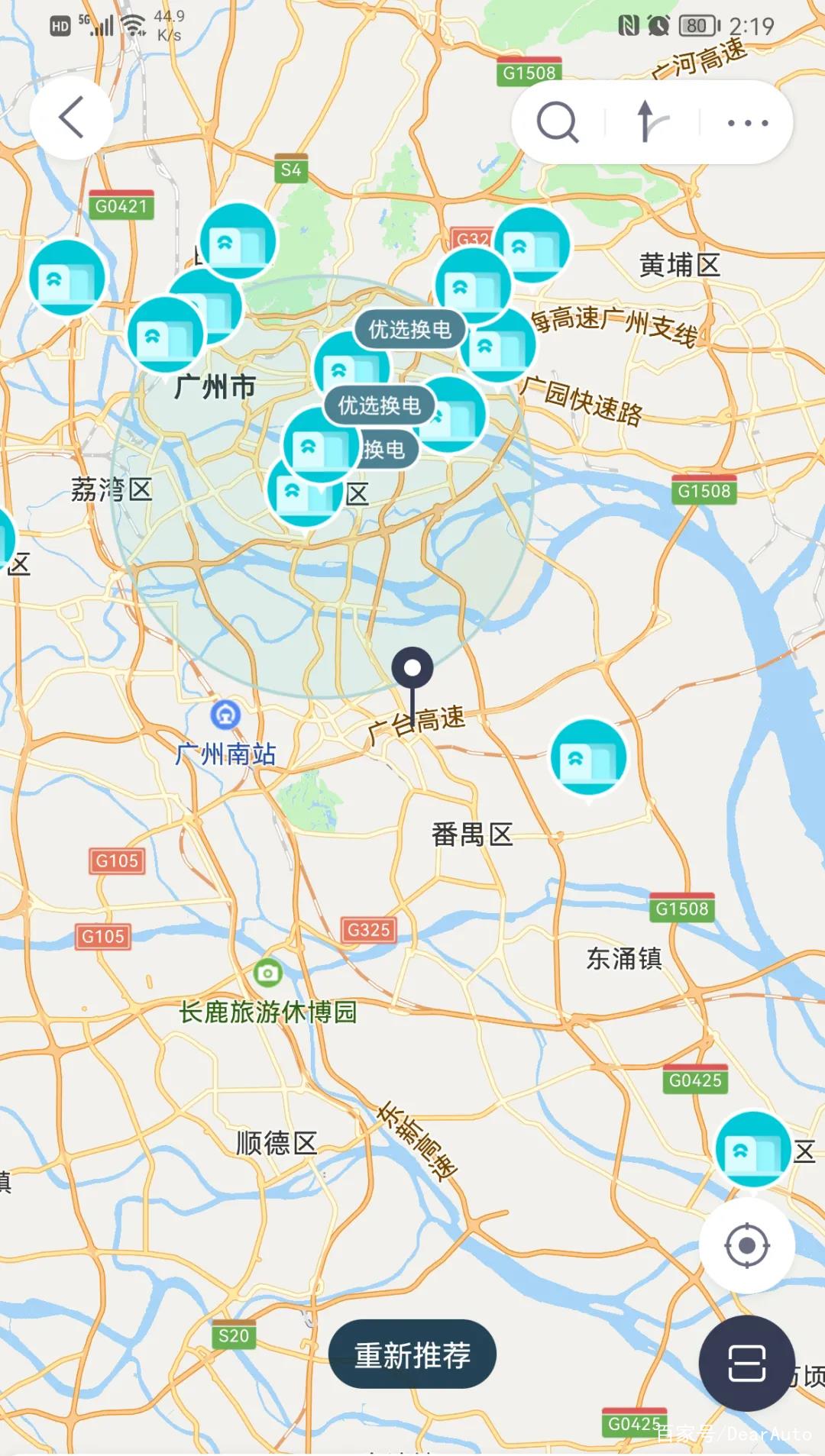Screen dimensions: 825x1456
Task: Select the navigation arrow icon
Action: pos(648,121)
